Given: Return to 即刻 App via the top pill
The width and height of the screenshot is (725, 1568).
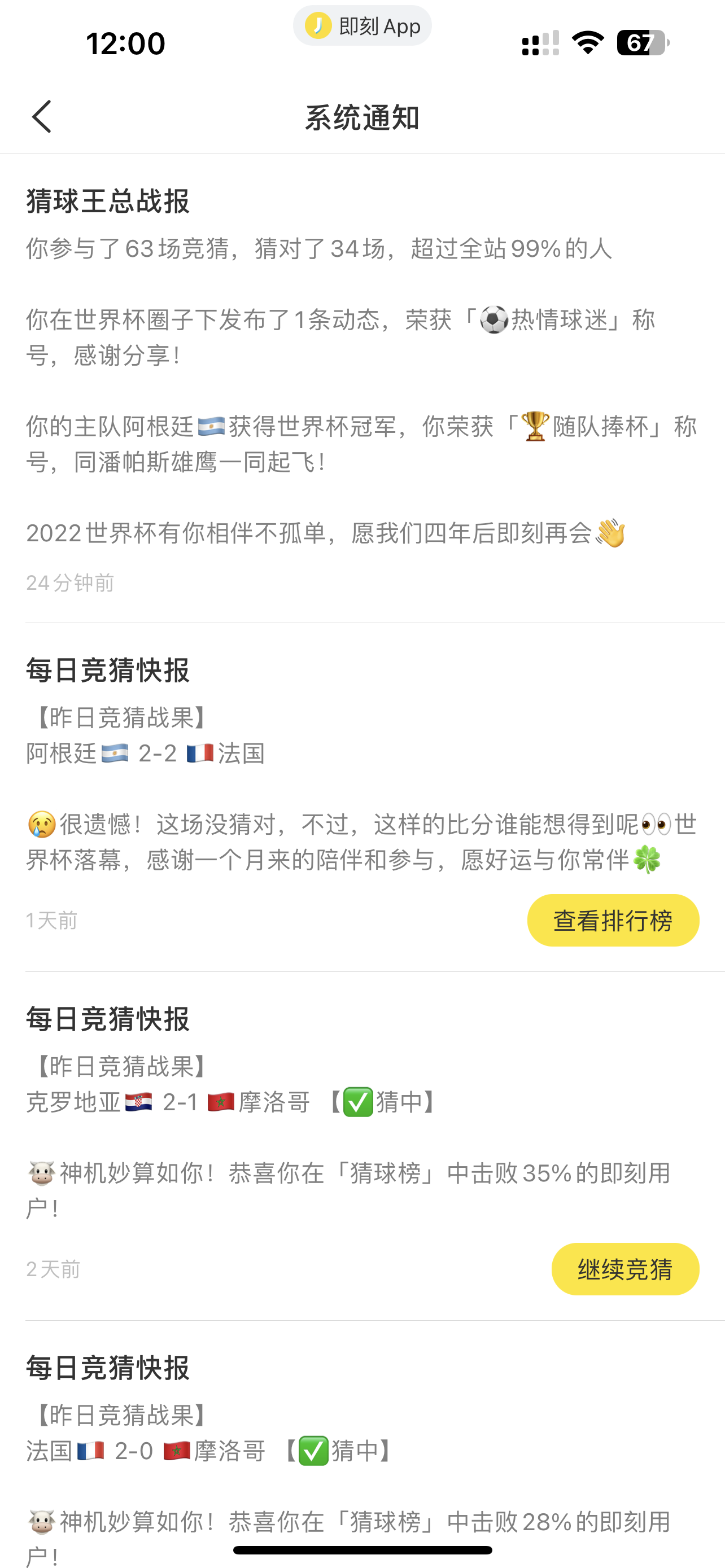Looking at the screenshot, I should [x=362, y=26].
